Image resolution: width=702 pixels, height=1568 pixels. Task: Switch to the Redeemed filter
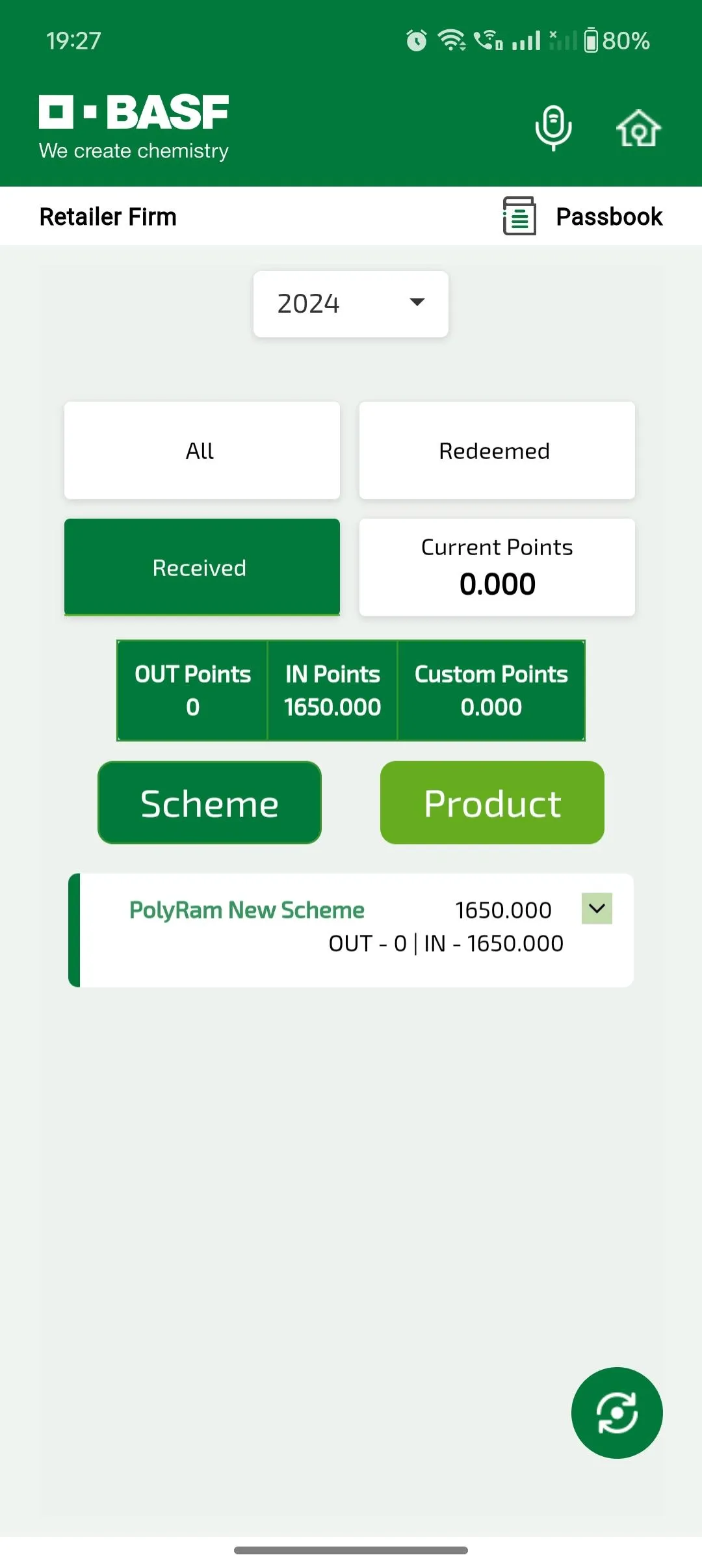(496, 450)
